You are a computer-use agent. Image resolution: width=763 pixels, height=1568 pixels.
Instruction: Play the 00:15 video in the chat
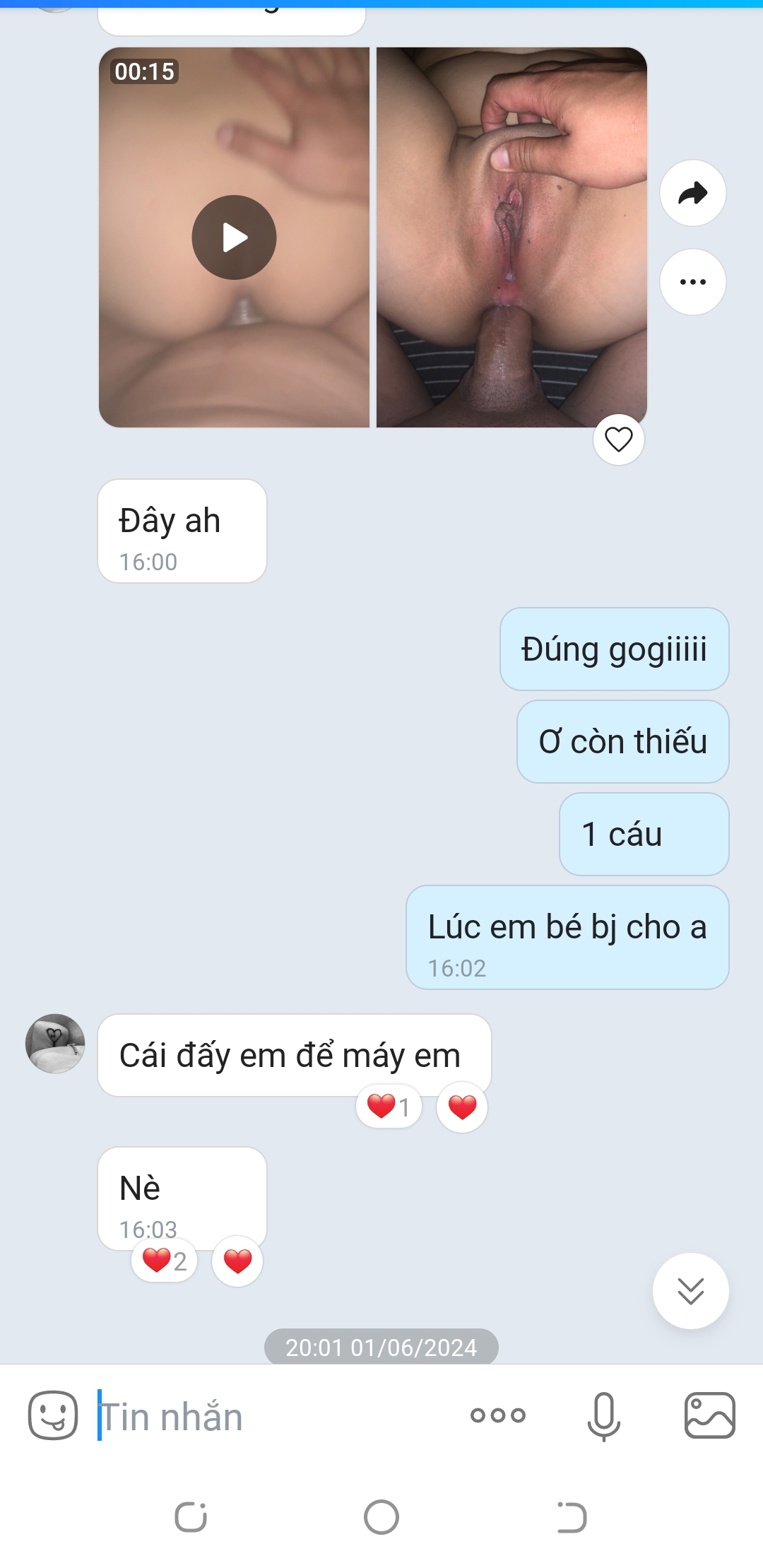pos(234,237)
